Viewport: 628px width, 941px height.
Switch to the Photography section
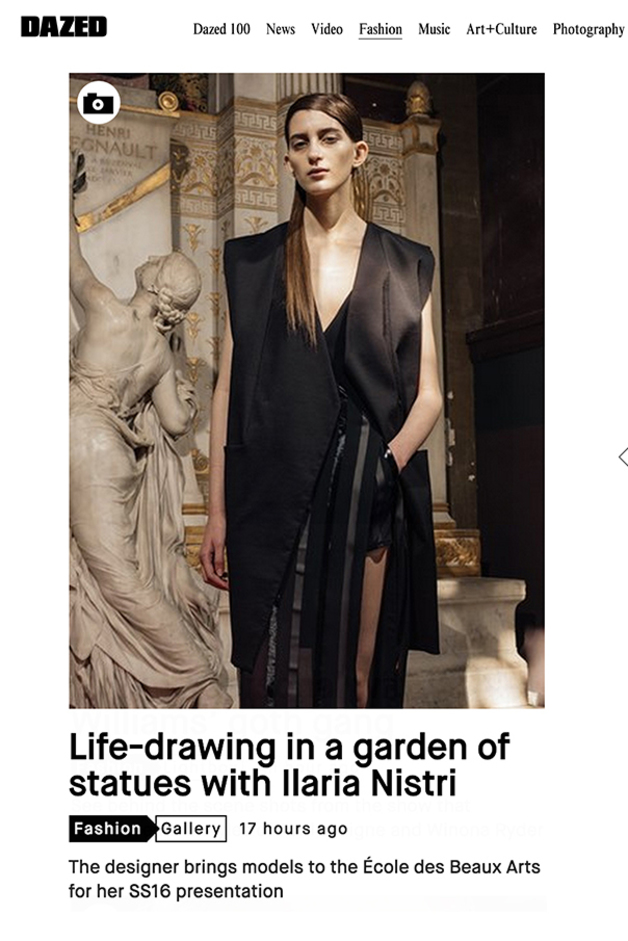pos(588,29)
